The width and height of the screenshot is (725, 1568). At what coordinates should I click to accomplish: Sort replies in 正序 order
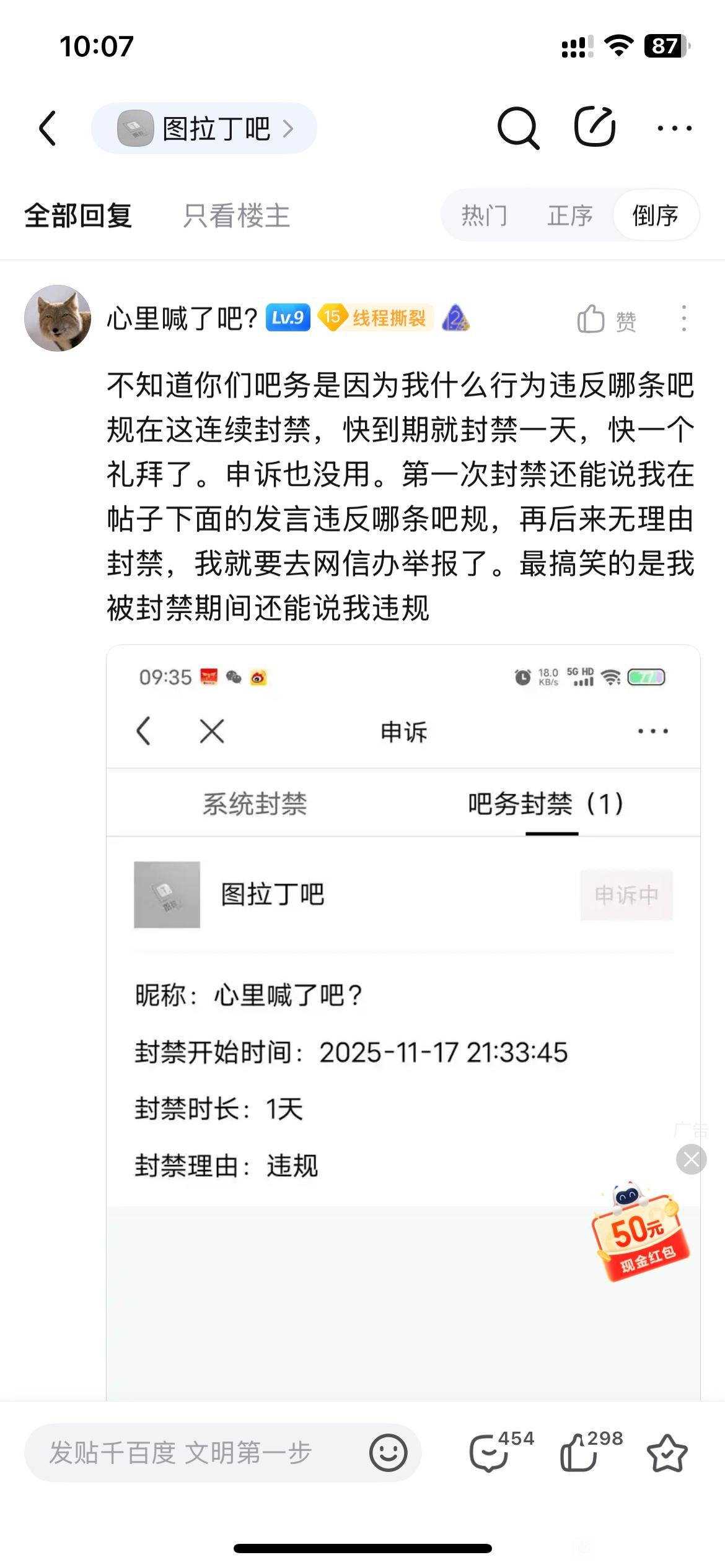tap(569, 216)
